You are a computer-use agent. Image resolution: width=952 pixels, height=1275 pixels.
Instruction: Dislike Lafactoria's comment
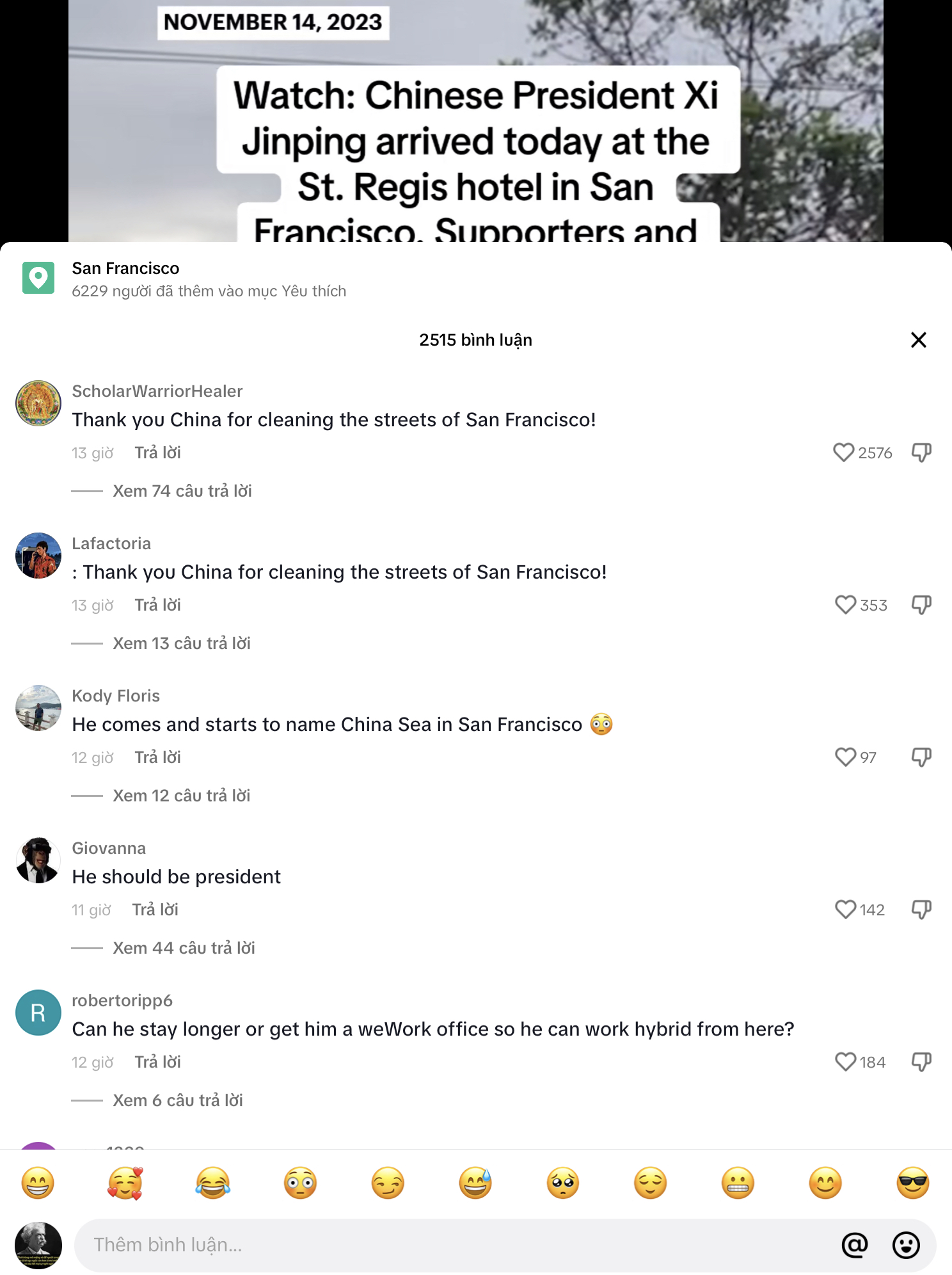(921, 605)
